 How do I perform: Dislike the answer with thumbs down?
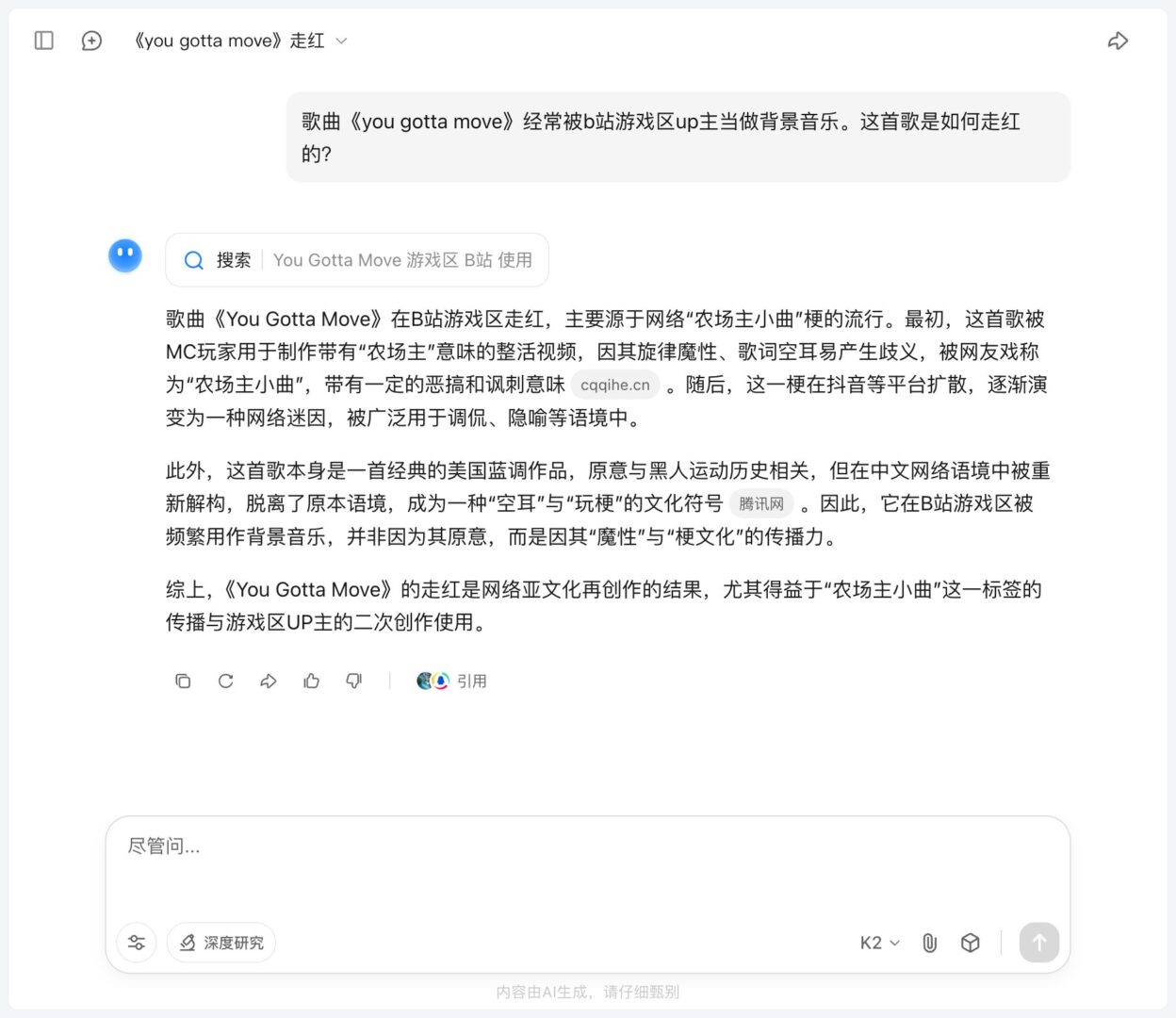(354, 681)
